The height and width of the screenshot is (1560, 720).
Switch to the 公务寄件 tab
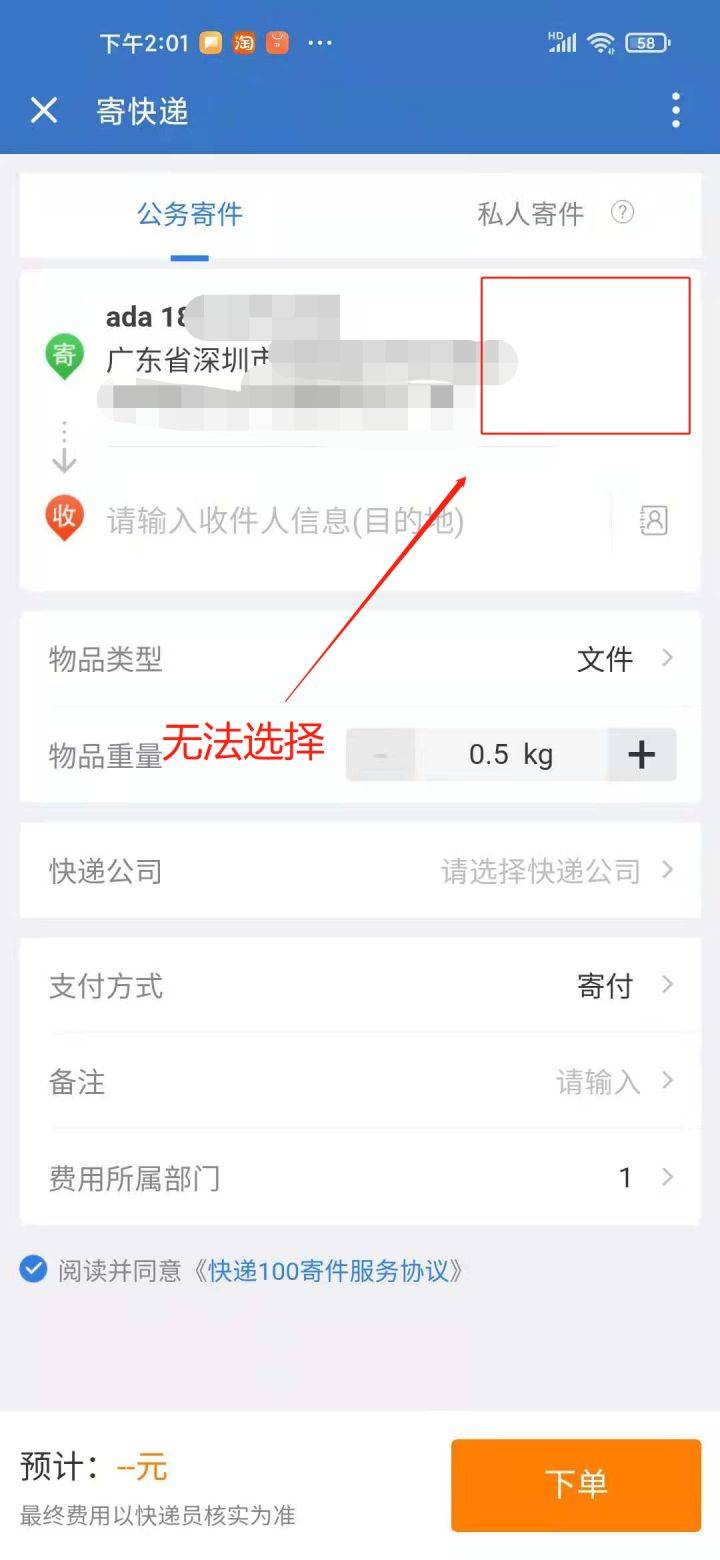190,214
